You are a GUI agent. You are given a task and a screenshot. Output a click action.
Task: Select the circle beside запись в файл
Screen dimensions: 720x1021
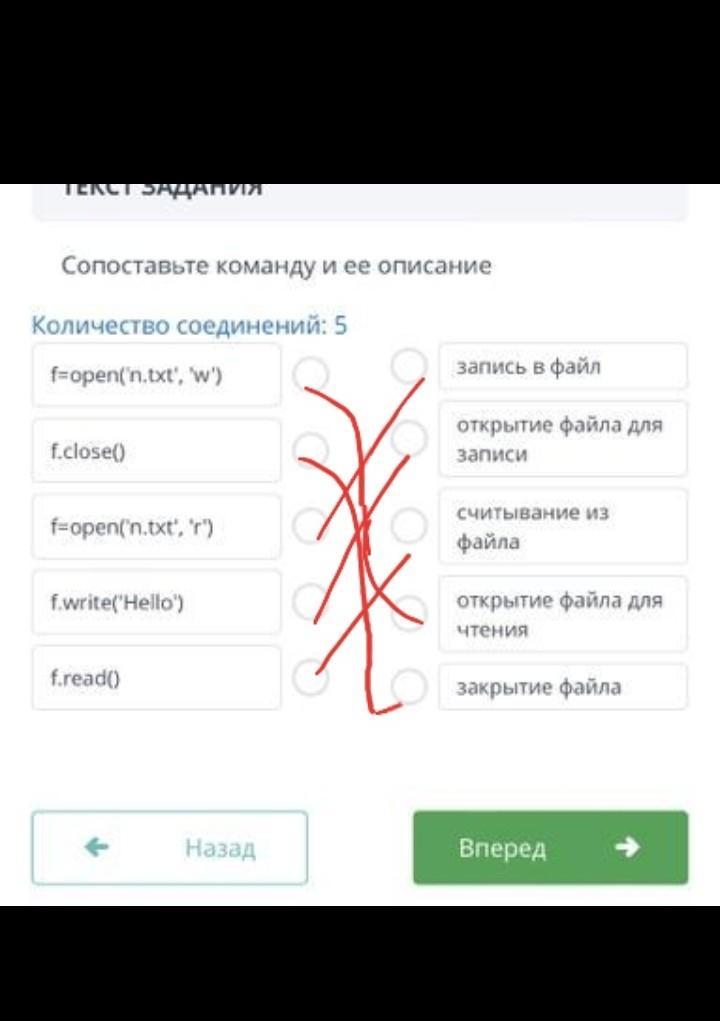point(409,365)
